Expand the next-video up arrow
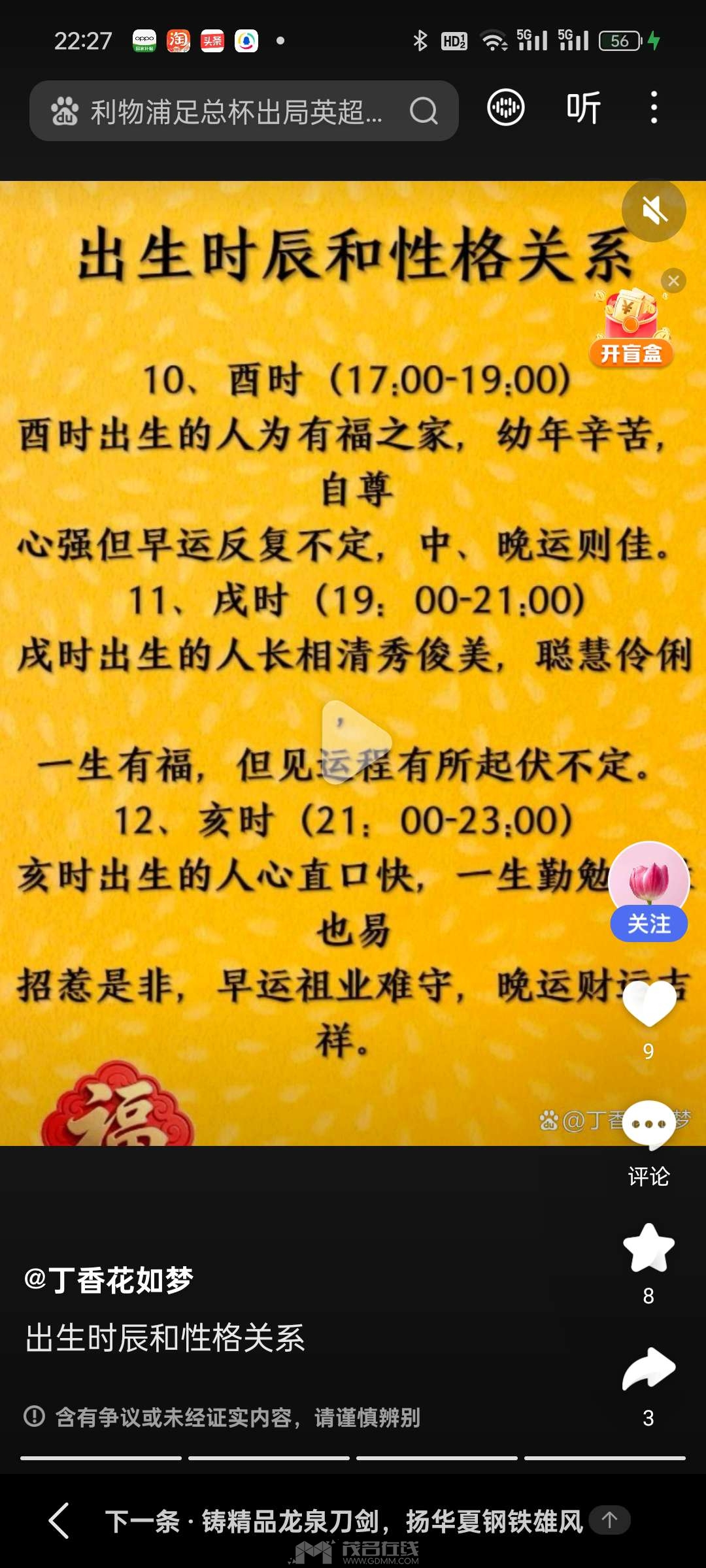Viewport: 706px width, 1568px height. pyautogui.click(x=609, y=1520)
